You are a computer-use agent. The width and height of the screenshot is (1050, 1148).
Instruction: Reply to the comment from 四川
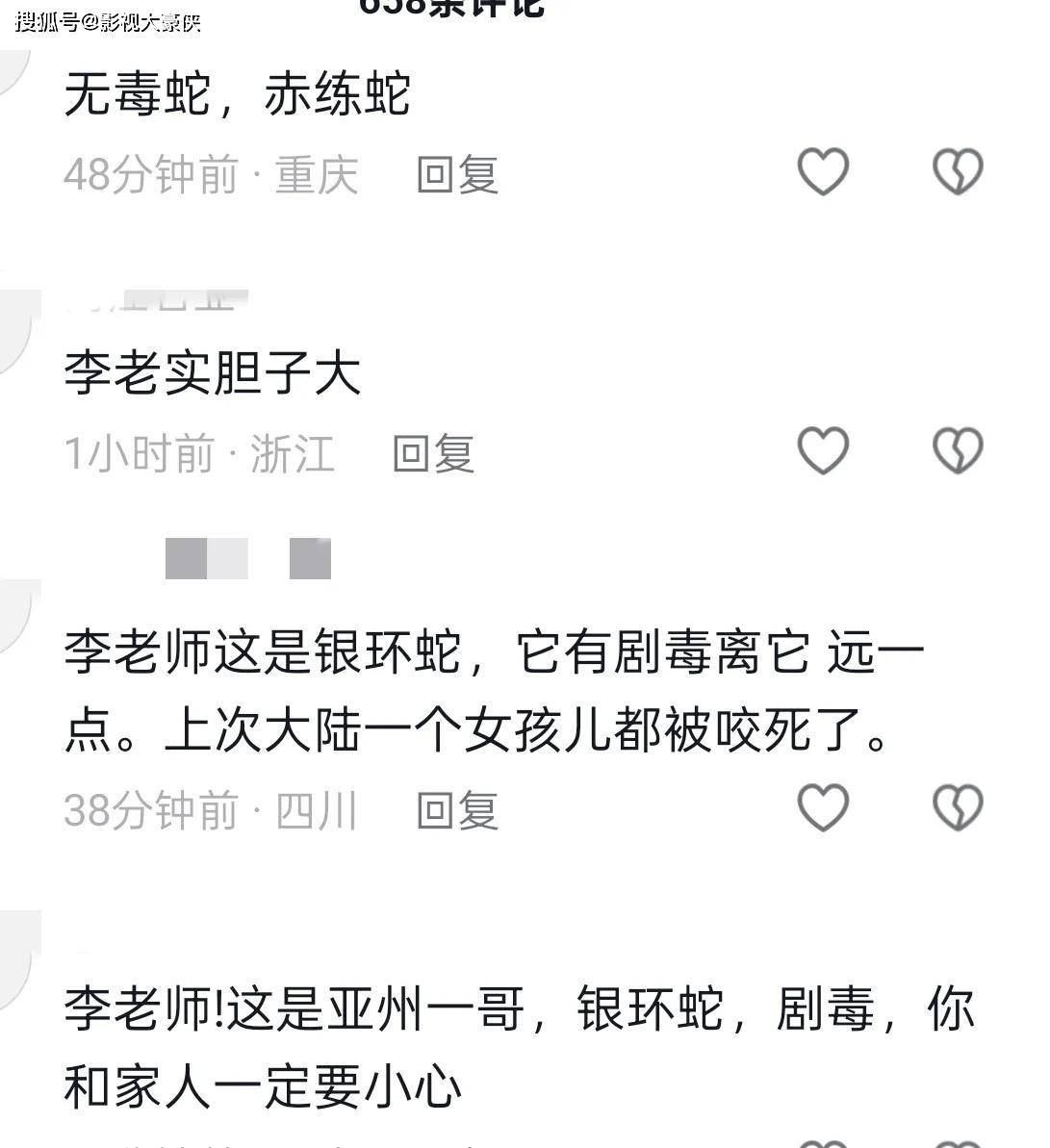[457, 810]
